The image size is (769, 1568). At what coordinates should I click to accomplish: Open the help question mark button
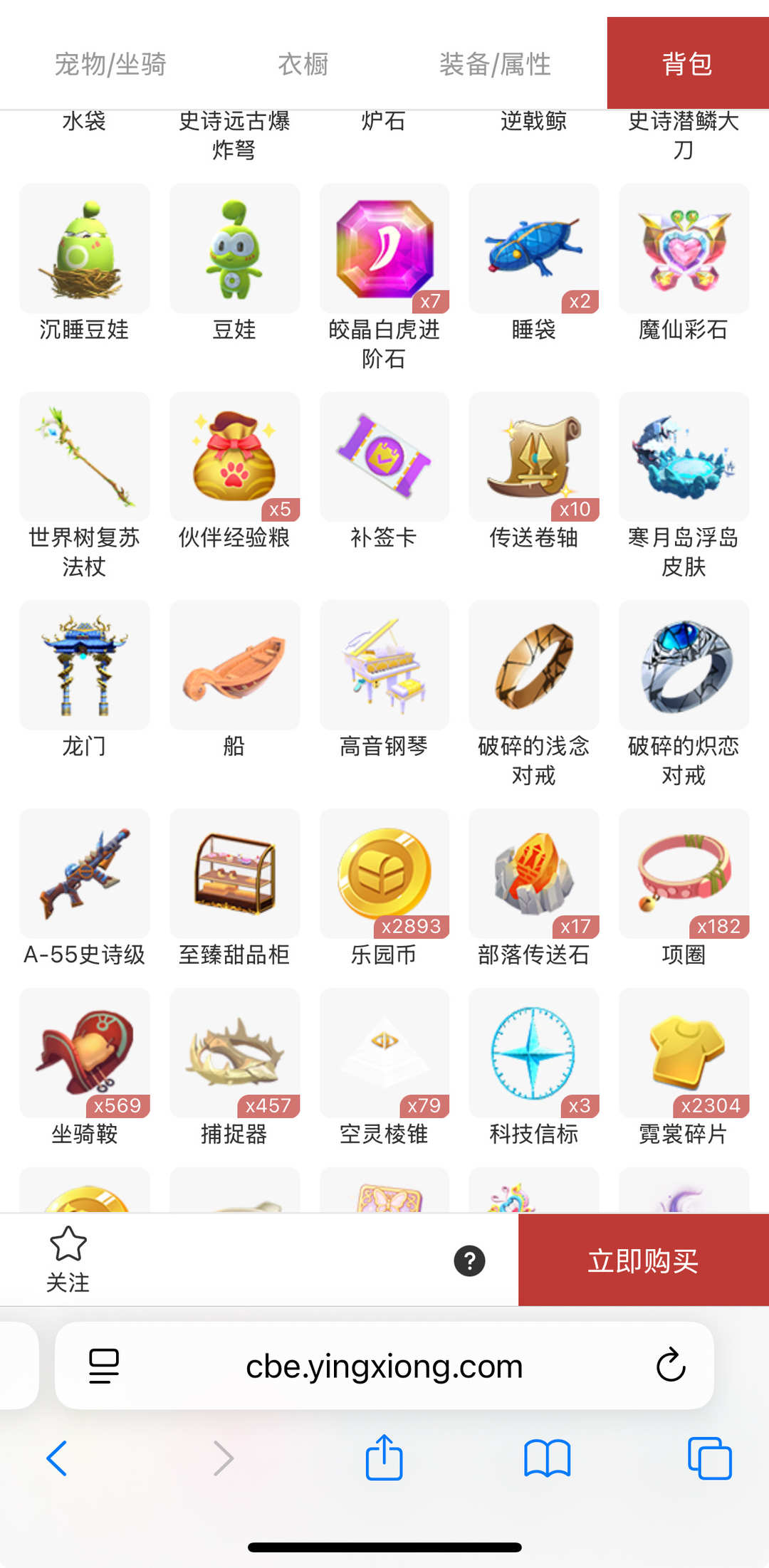click(x=469, y=1258)
